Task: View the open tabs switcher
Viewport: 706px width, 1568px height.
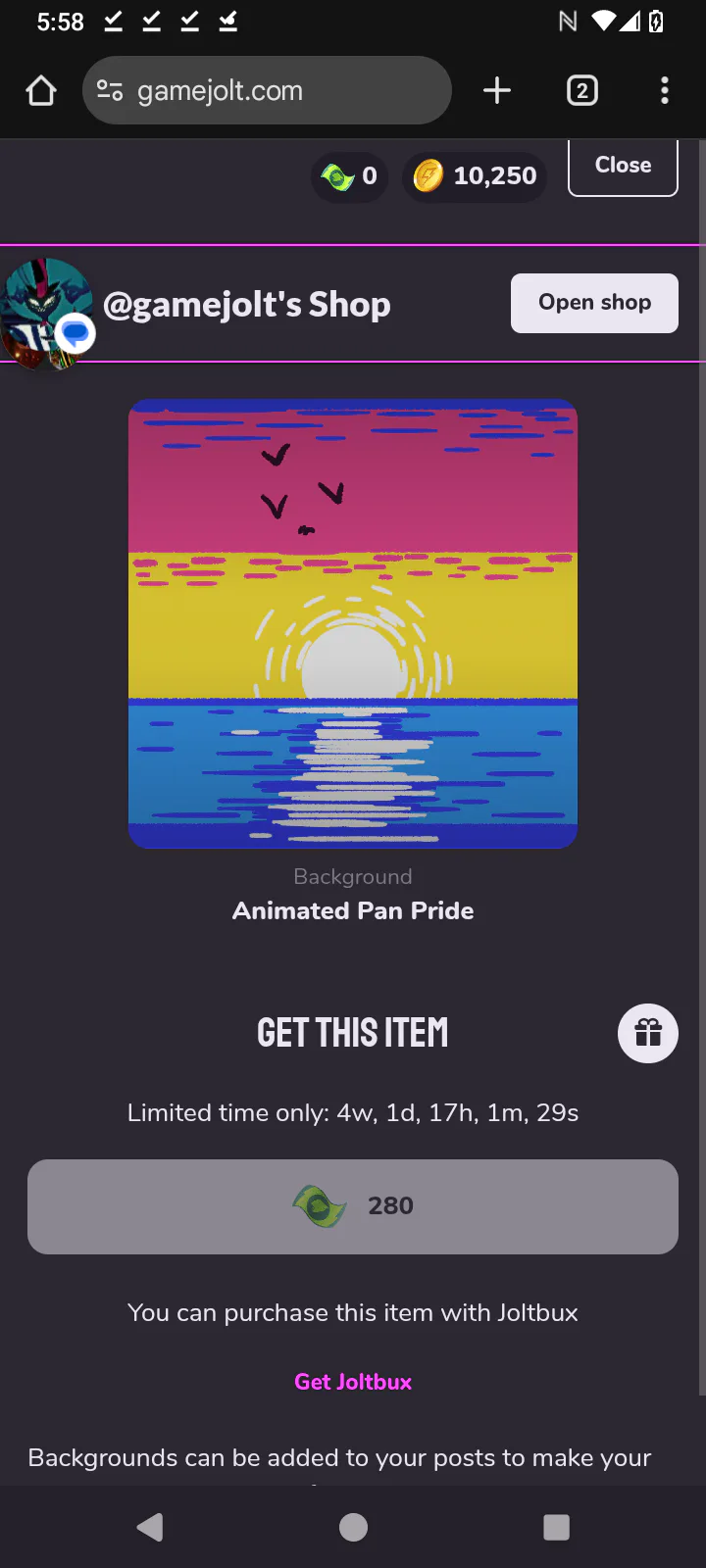Action: pos(582,91)
